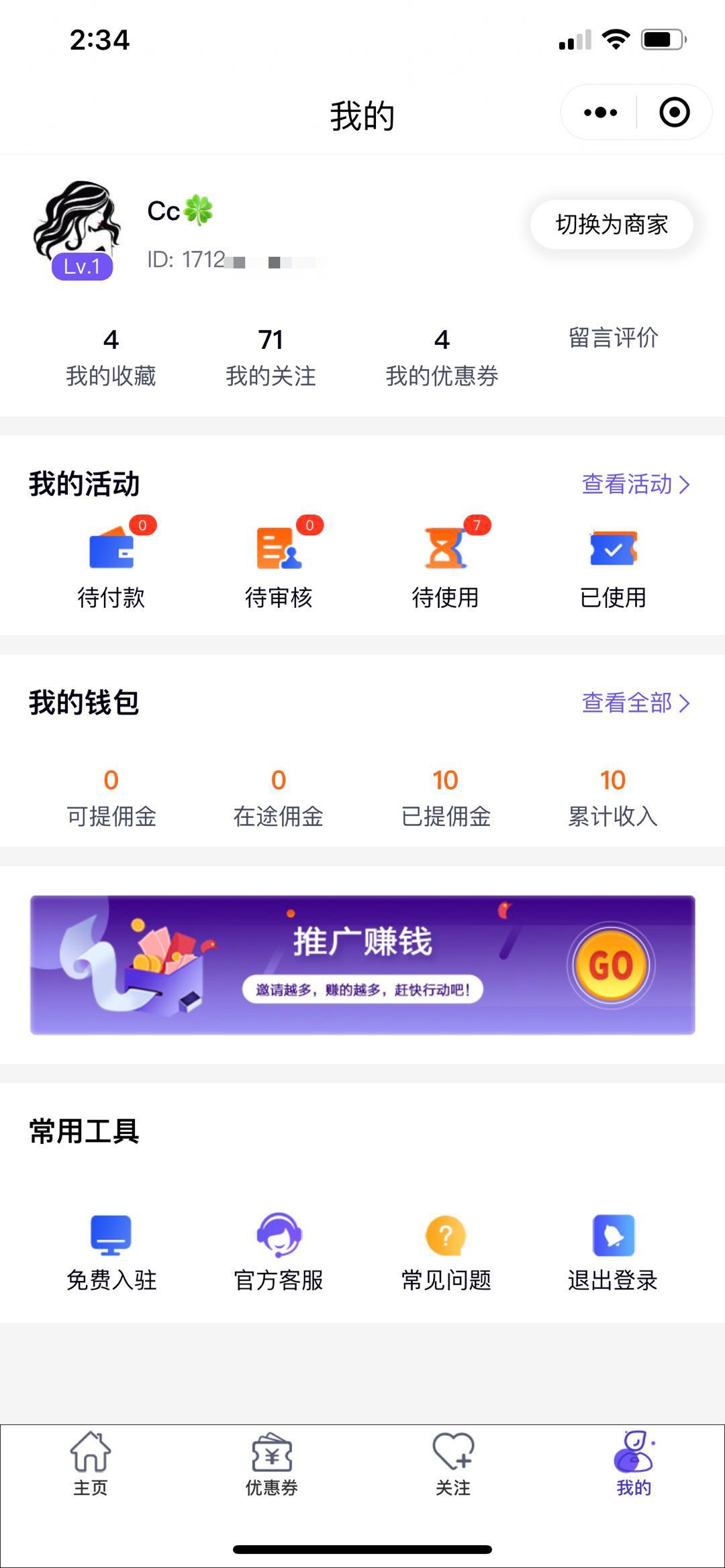
Task: Open 免费入驻 tool
Action: (x=111, y=1252)
